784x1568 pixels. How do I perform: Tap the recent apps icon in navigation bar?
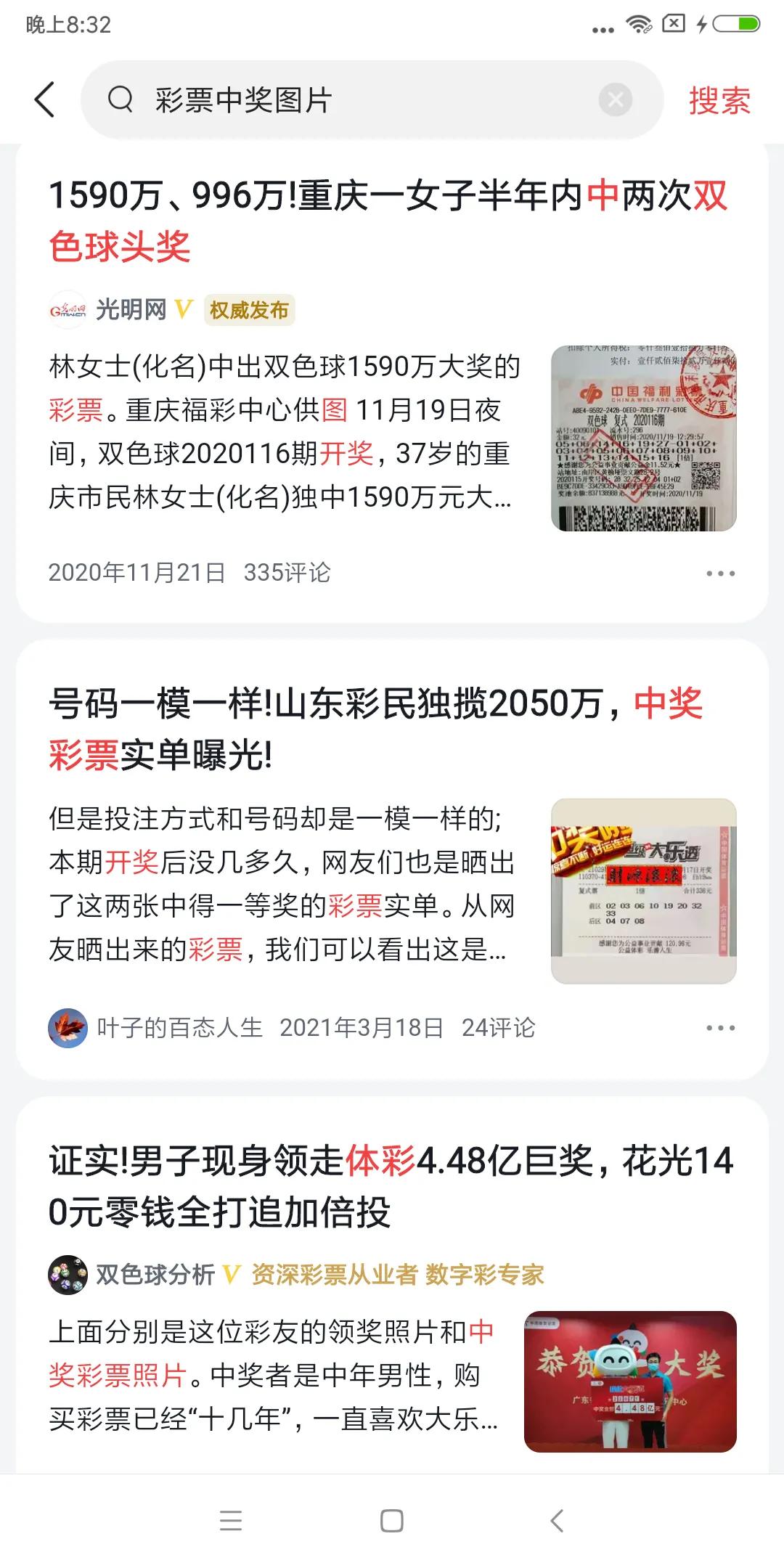pyautogui.click(x=231, y=1522)
